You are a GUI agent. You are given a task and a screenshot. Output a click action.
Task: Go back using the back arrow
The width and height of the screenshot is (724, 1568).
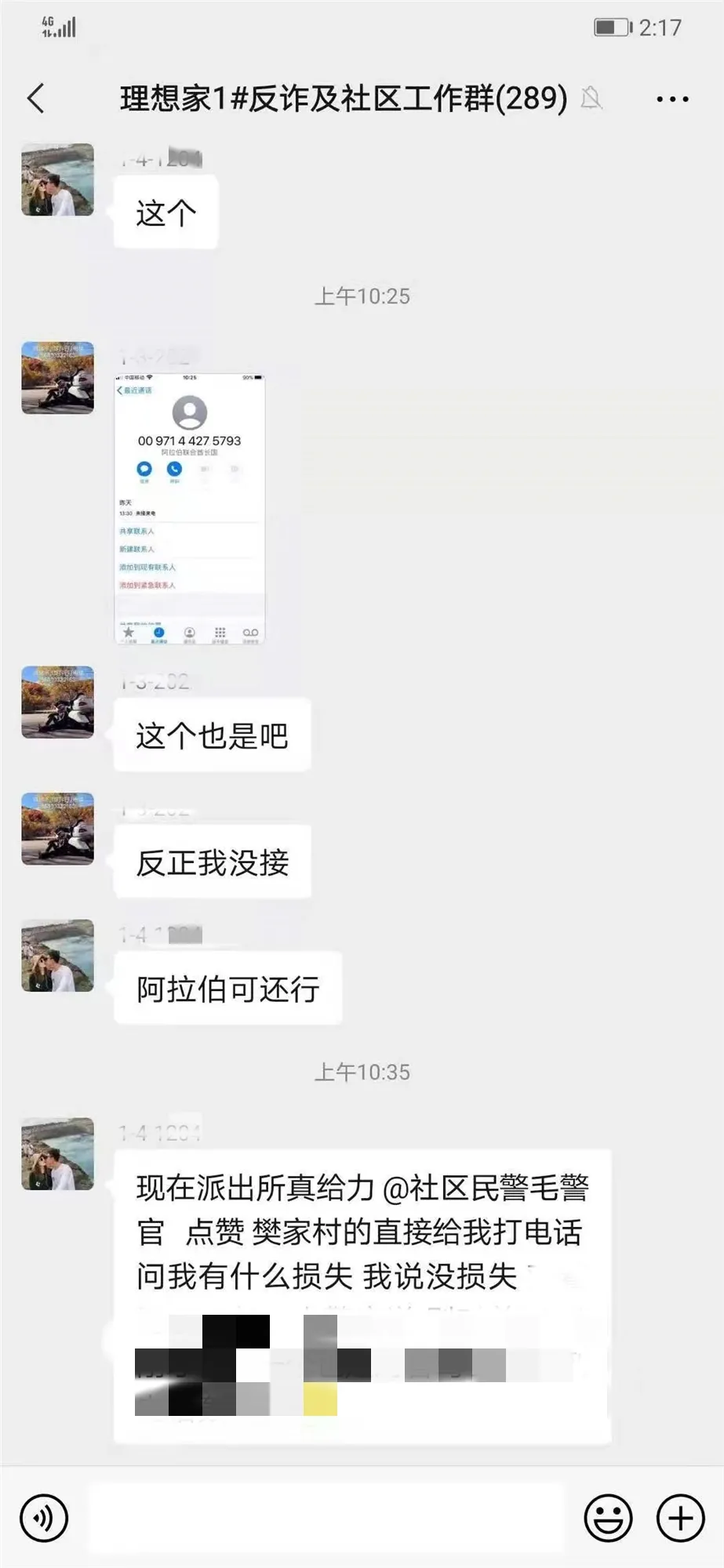(x=33, y=97)
